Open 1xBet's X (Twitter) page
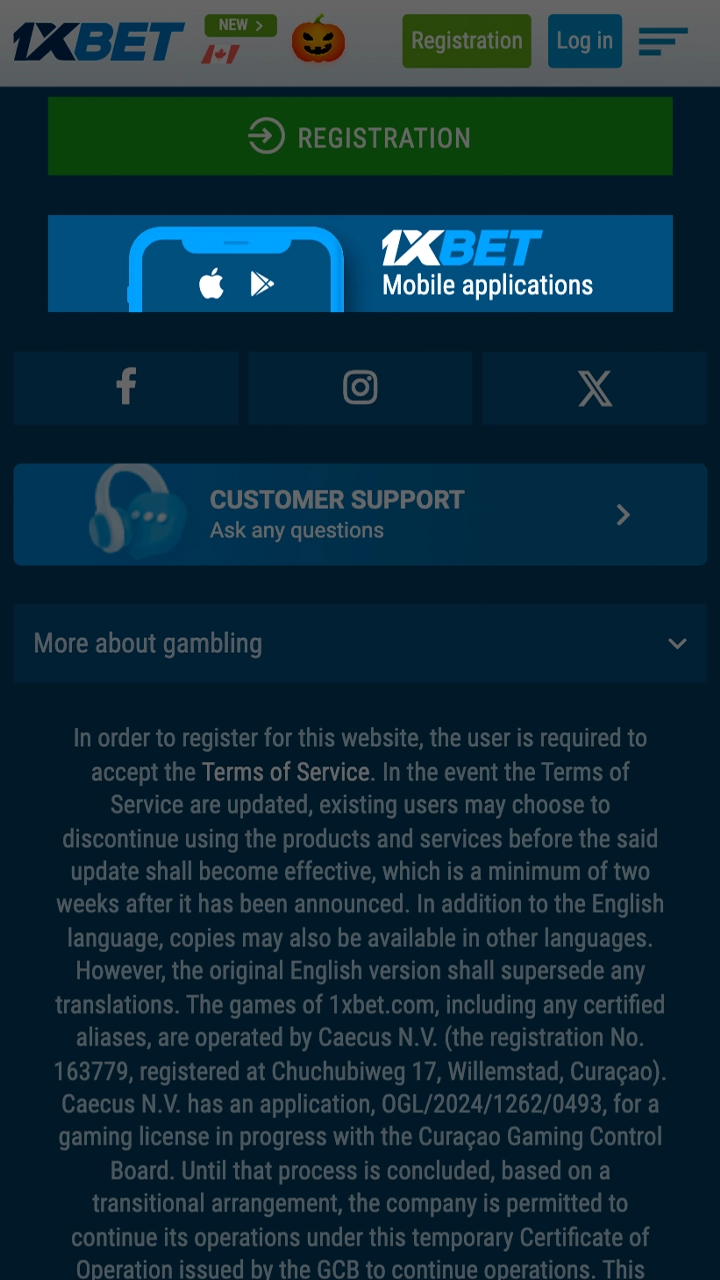 point(594,388)
